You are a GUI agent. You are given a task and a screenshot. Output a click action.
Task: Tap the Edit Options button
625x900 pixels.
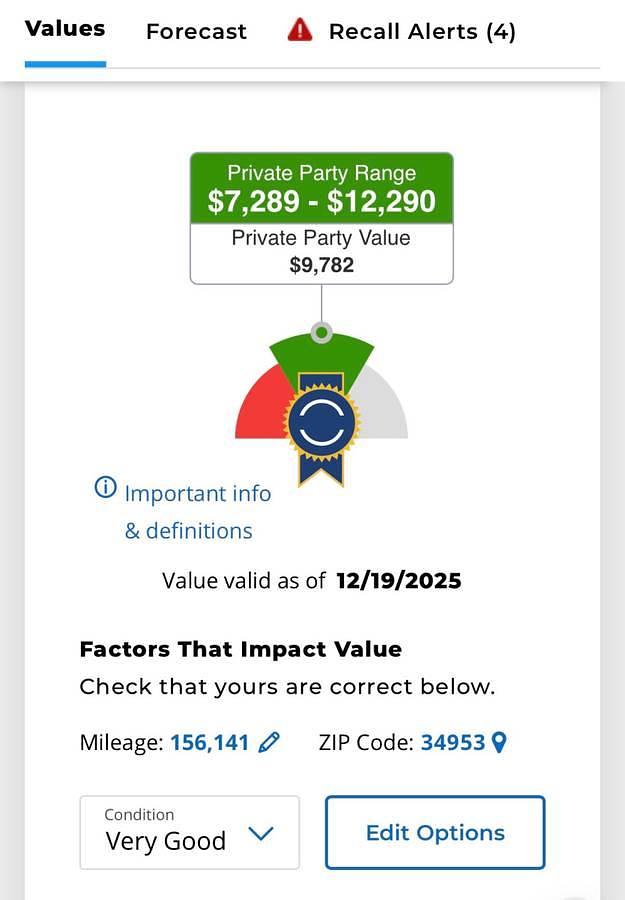point(435,832)
